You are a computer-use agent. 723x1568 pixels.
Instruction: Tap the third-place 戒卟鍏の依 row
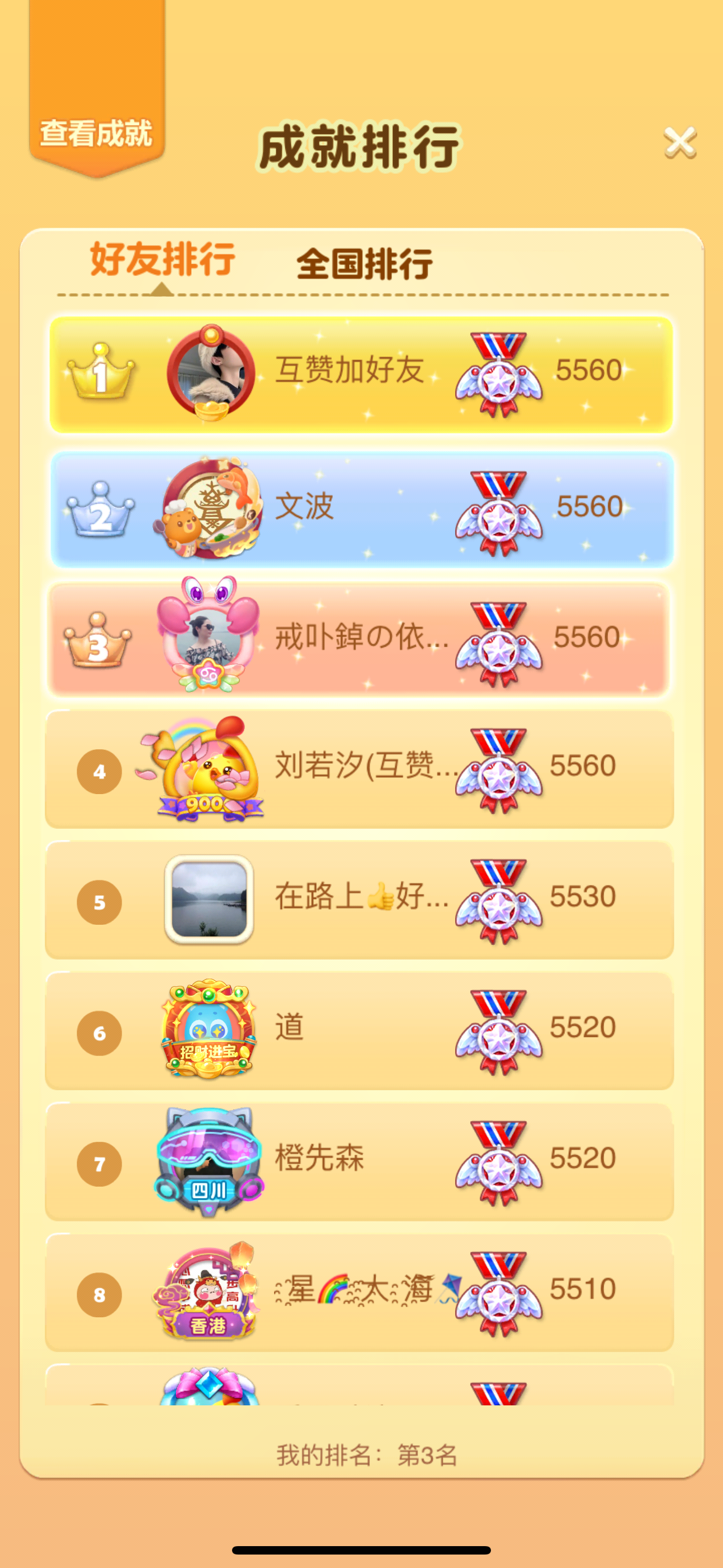(x=360, y=639)
